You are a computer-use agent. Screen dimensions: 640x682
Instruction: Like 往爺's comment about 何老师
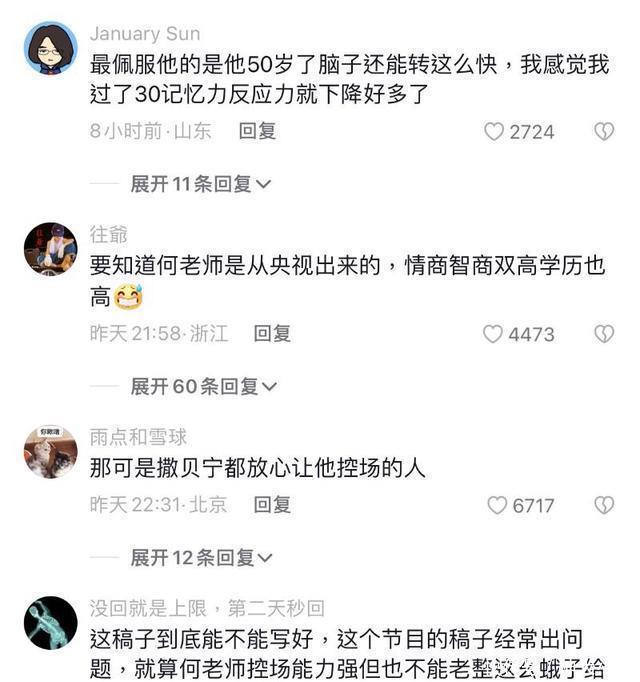click(x=493, y=334)
